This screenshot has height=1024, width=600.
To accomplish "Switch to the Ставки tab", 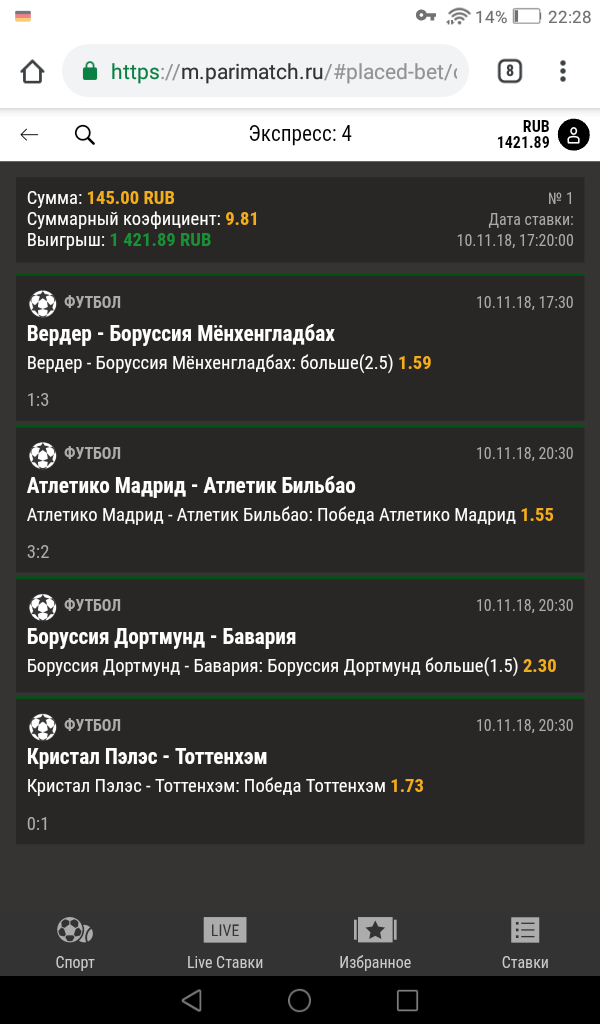I will pos(525,943).
